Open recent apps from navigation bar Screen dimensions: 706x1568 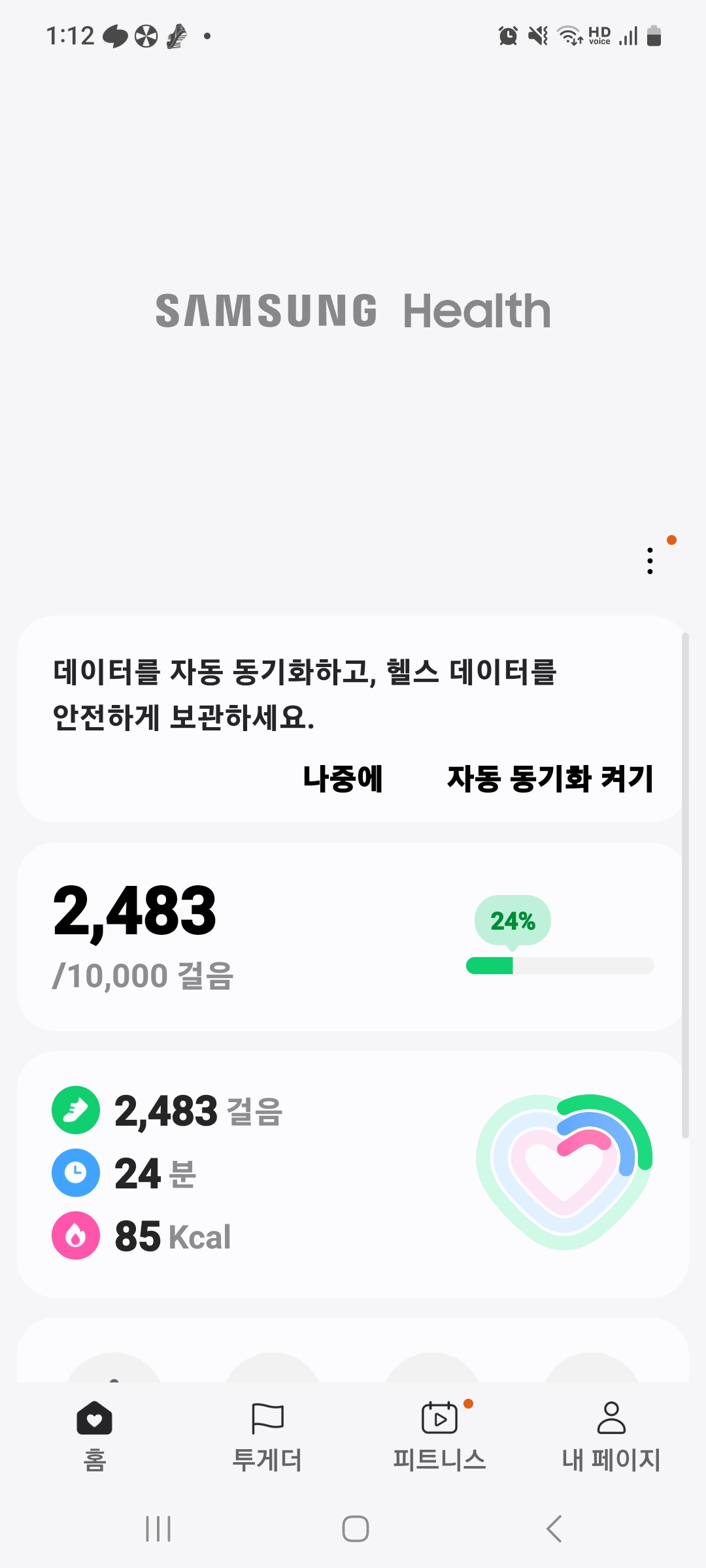[158, 1528]
